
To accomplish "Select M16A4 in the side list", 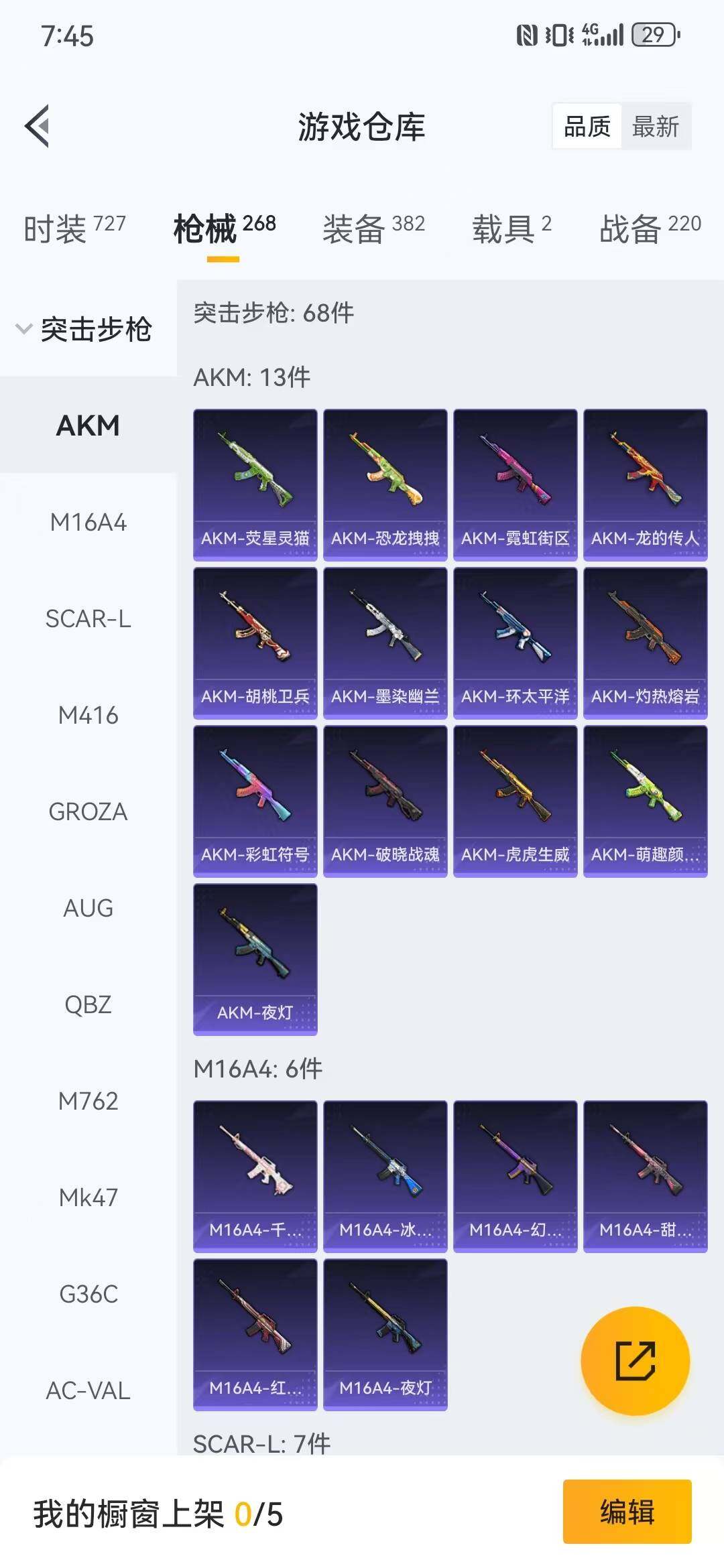I will point(88,522).
